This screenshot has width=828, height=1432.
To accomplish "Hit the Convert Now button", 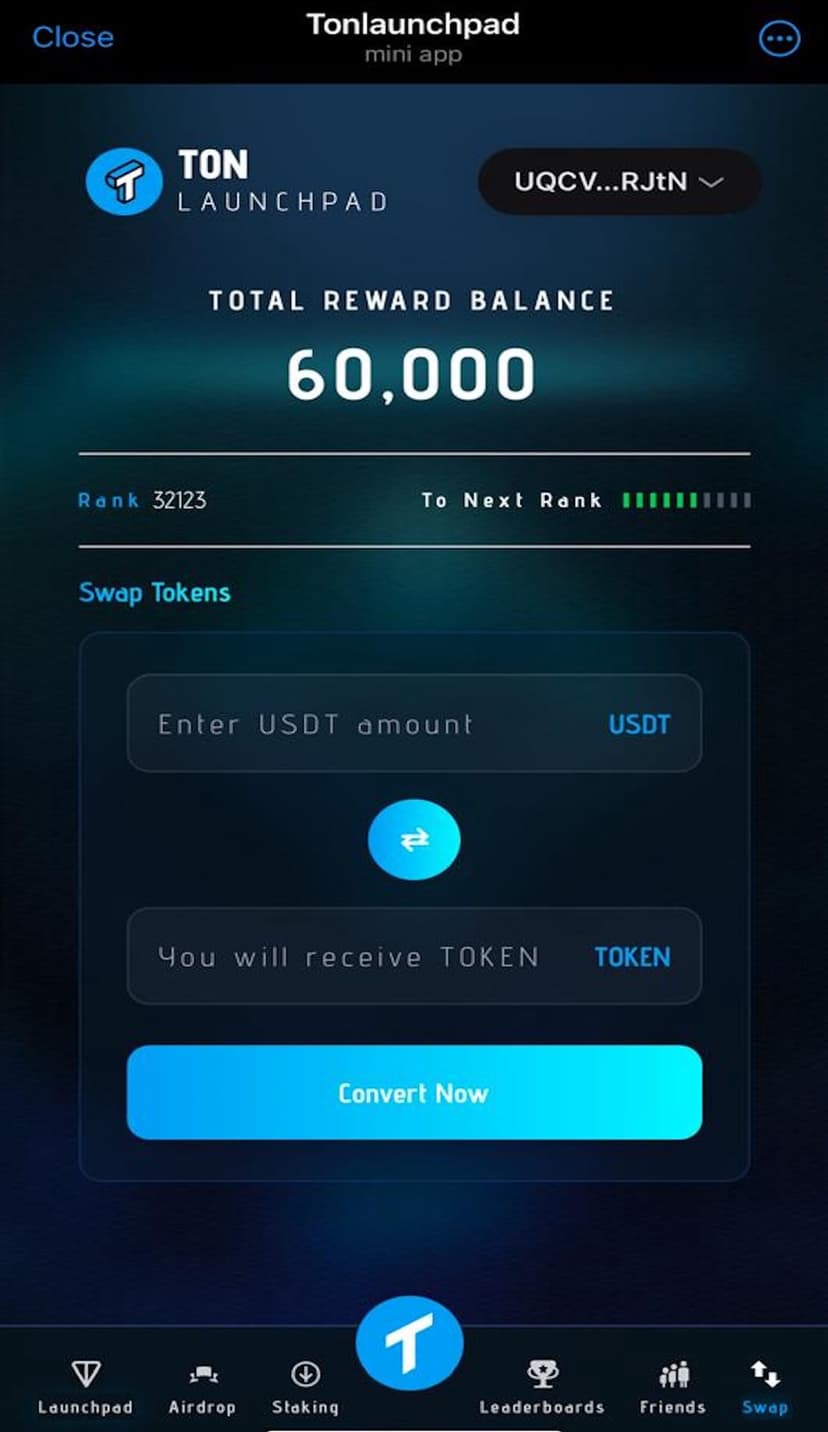I will click(x=414, y=1092).
